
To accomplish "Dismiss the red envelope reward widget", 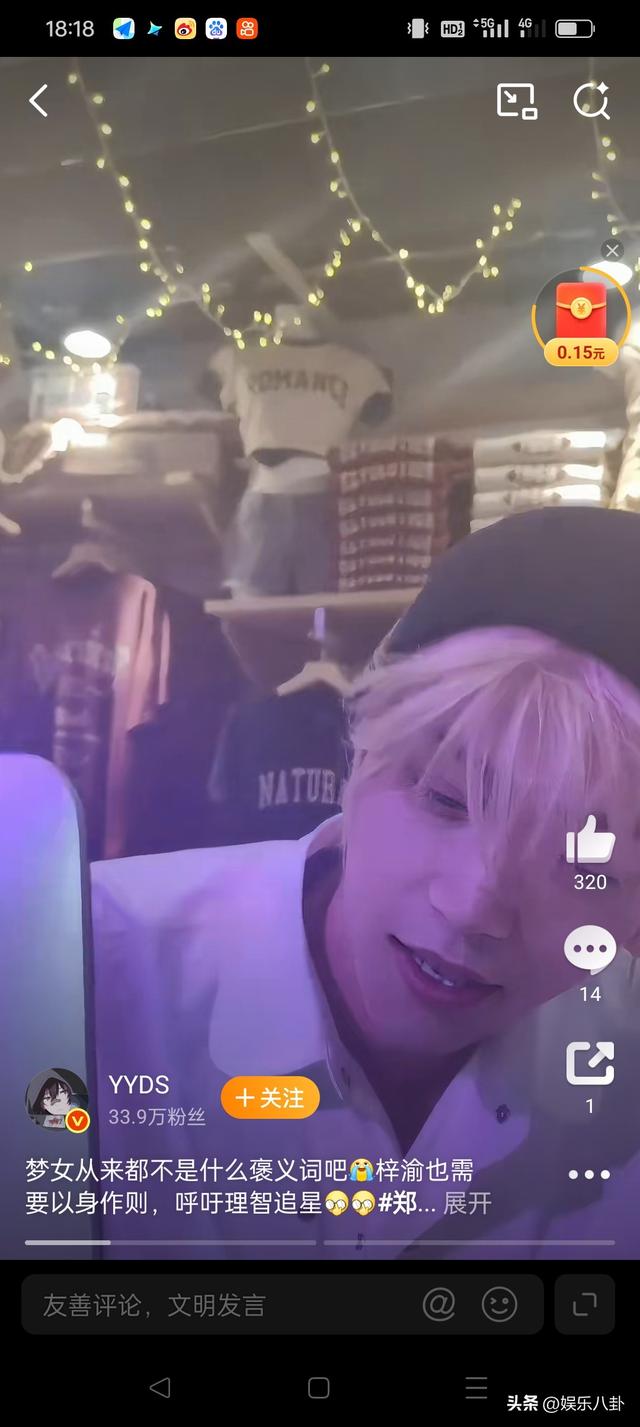I will 613,250.
